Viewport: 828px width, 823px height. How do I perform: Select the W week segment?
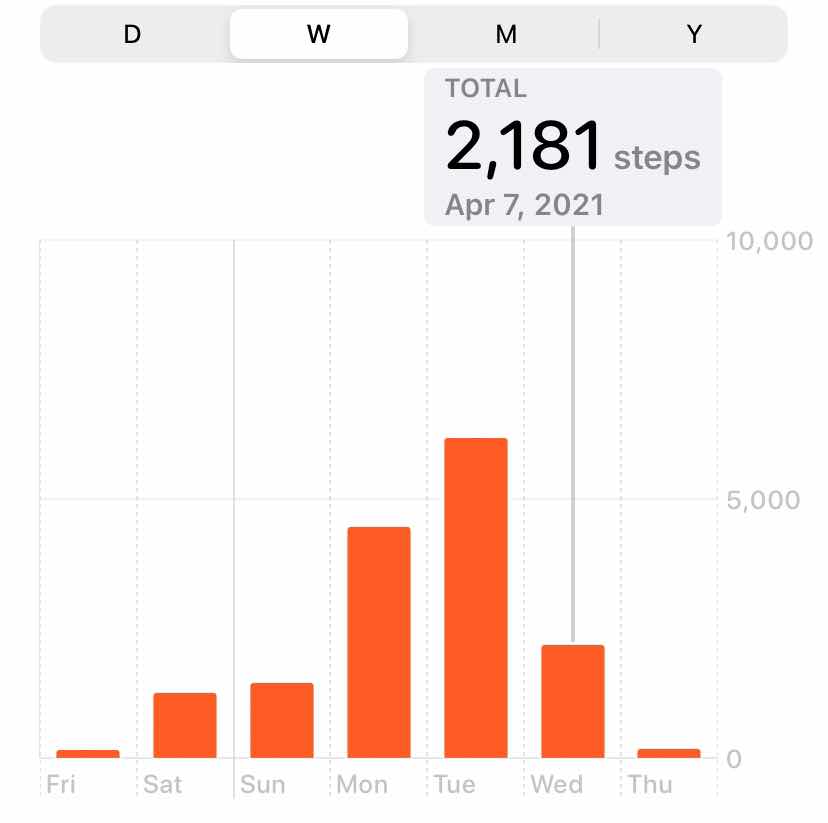(x=318, y=34)
